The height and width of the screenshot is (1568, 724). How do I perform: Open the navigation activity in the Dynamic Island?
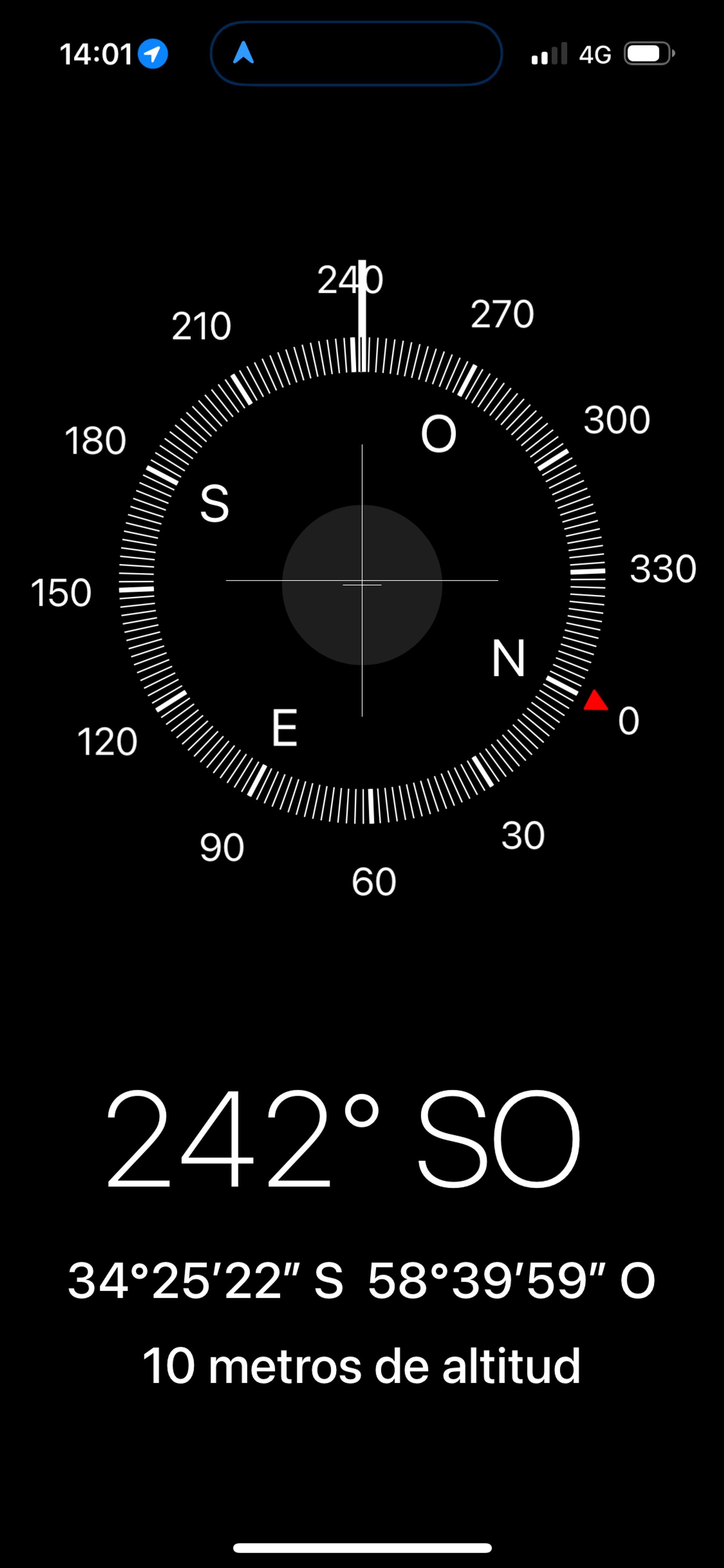coord(356,54)
